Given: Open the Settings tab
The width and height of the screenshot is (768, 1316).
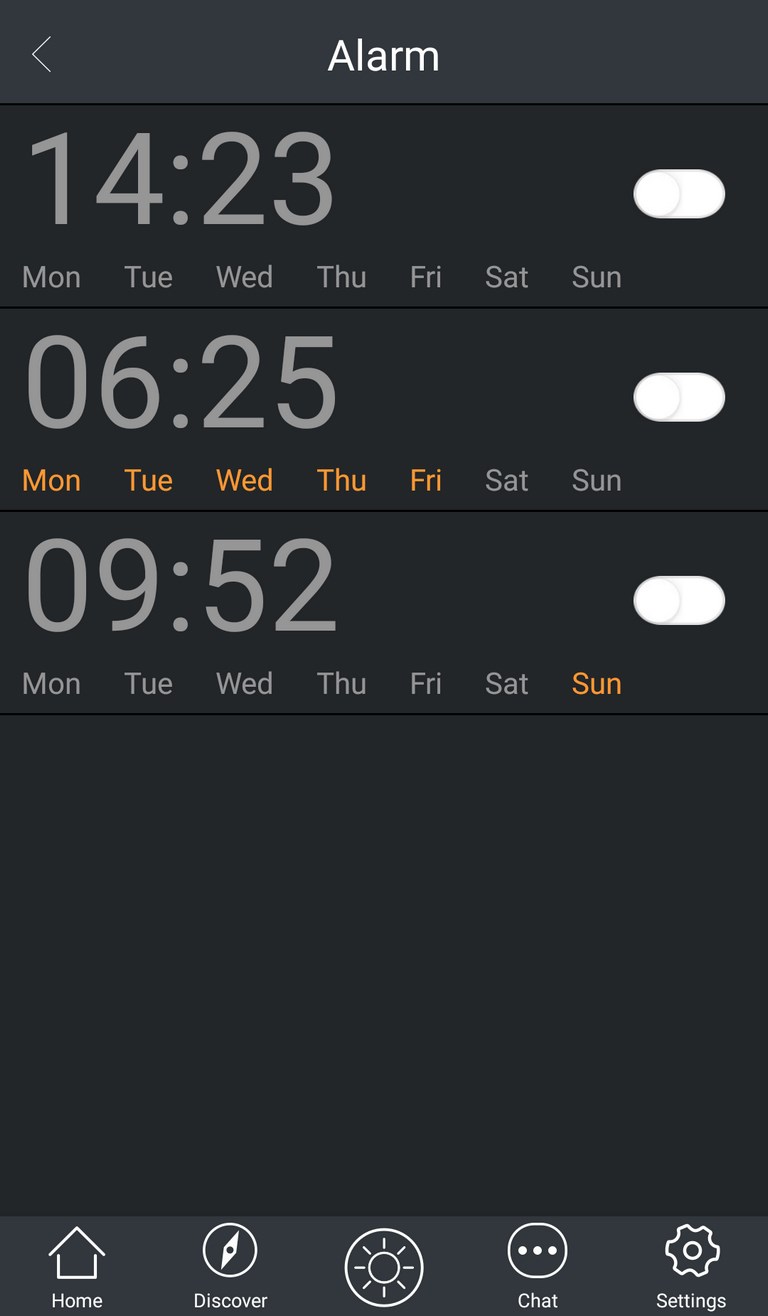Looking at the screenshot, I should point(691,1268).
